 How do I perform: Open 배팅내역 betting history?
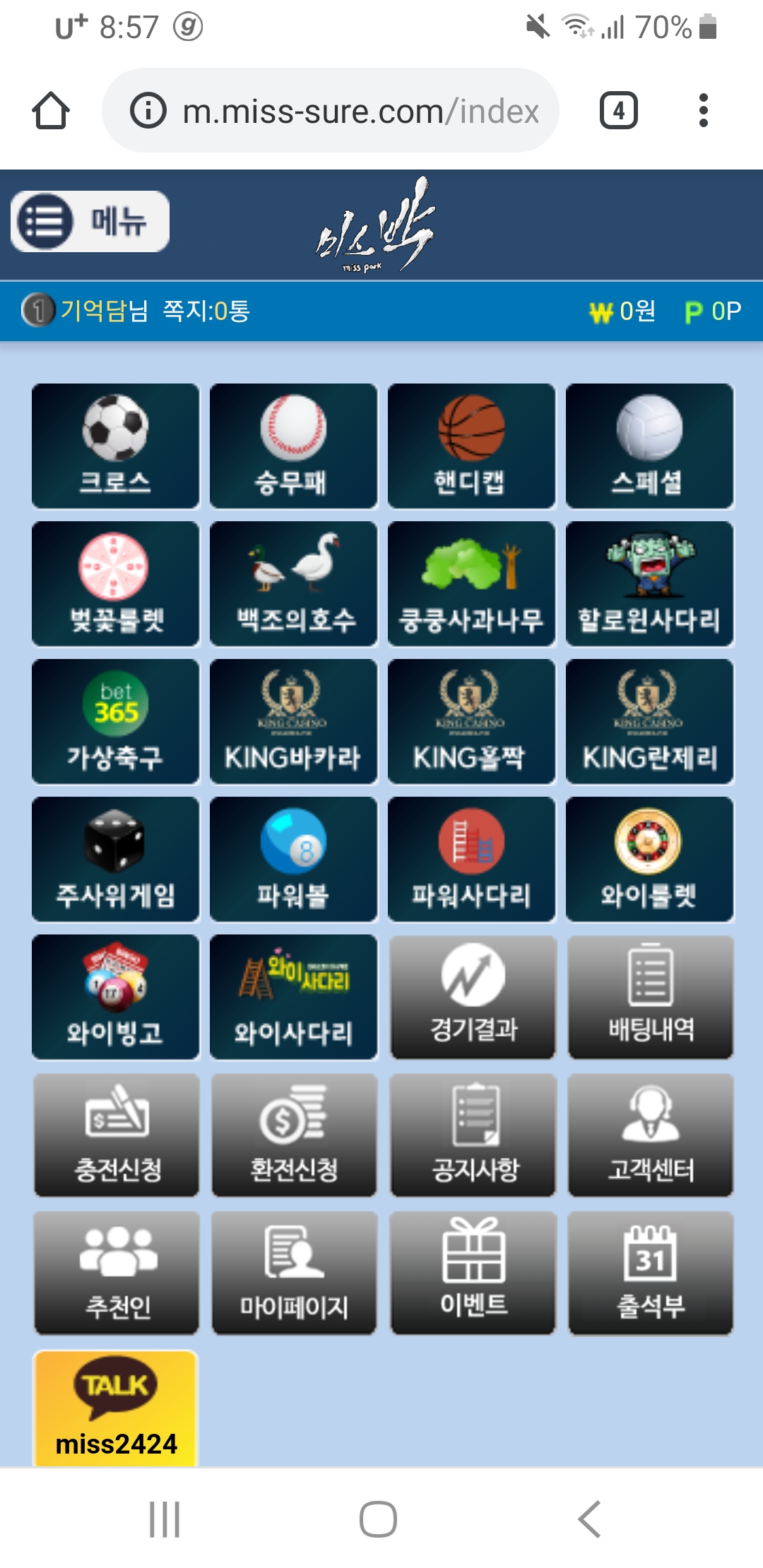tap(651, 997)
